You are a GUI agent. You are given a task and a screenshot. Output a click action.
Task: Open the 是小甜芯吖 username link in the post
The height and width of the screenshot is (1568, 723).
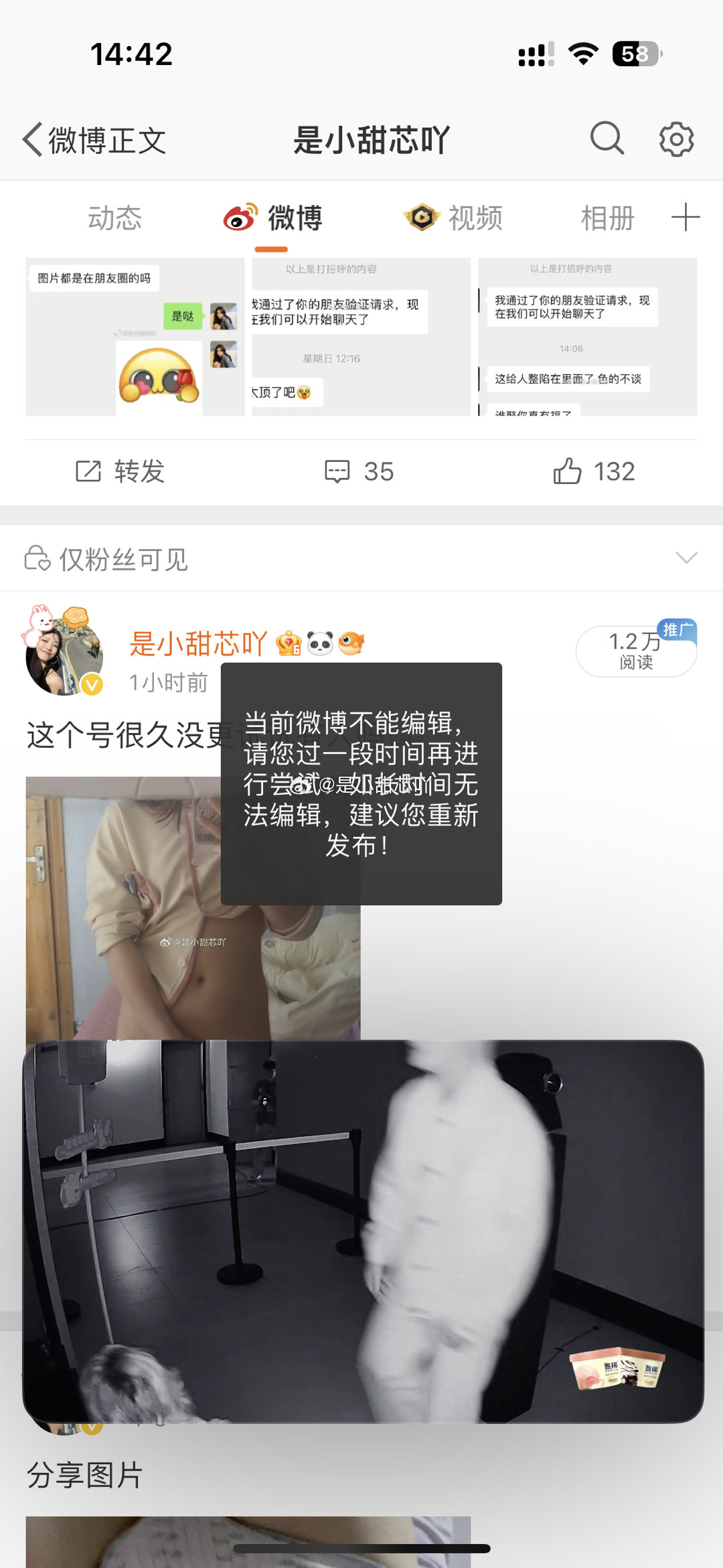click(198, 643)
